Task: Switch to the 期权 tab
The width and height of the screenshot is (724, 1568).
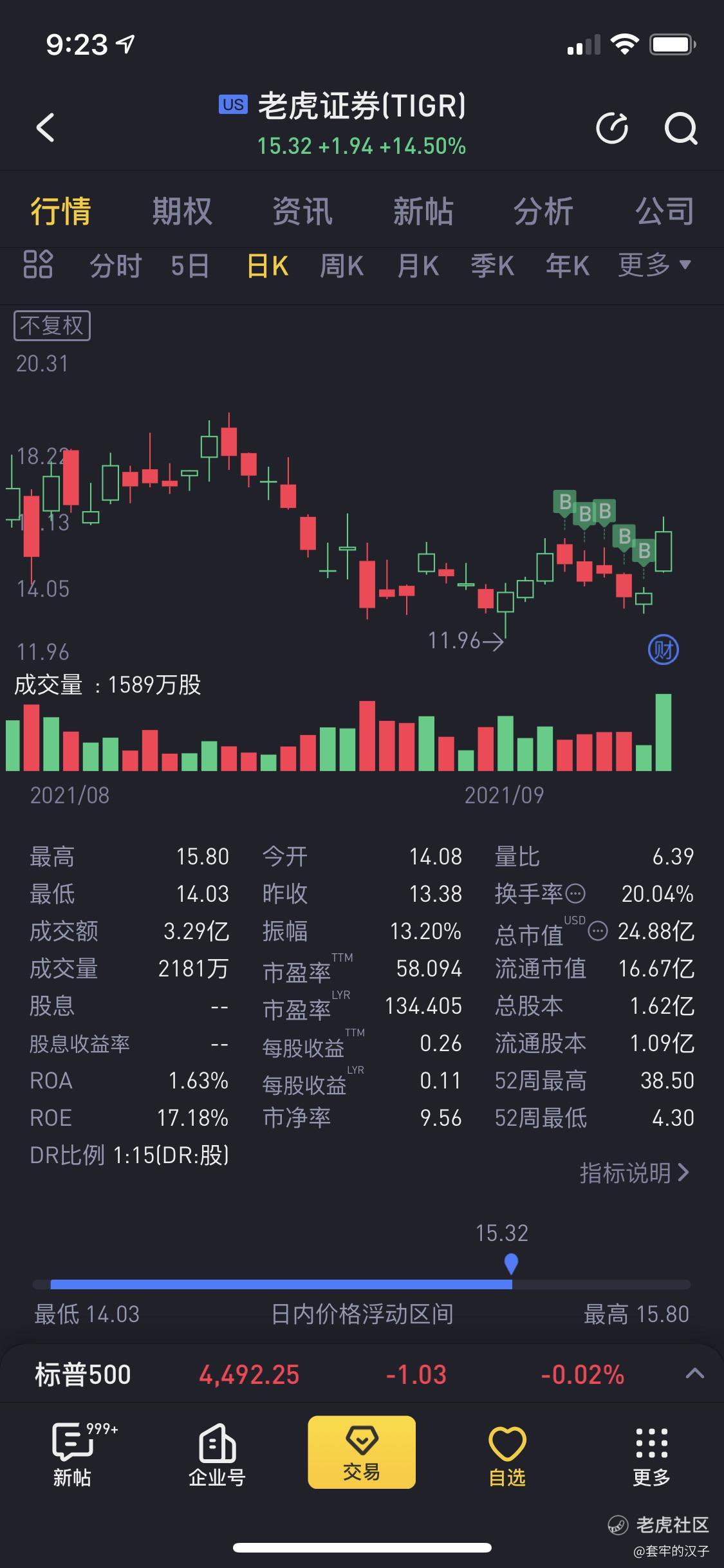Action: point(181,211)
